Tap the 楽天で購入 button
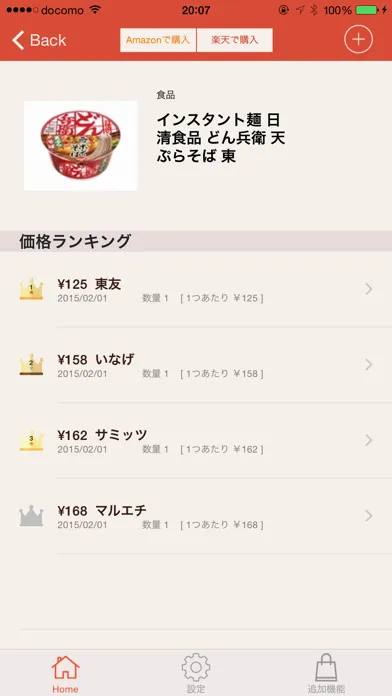The image size is (392, 696). point(235,40)
